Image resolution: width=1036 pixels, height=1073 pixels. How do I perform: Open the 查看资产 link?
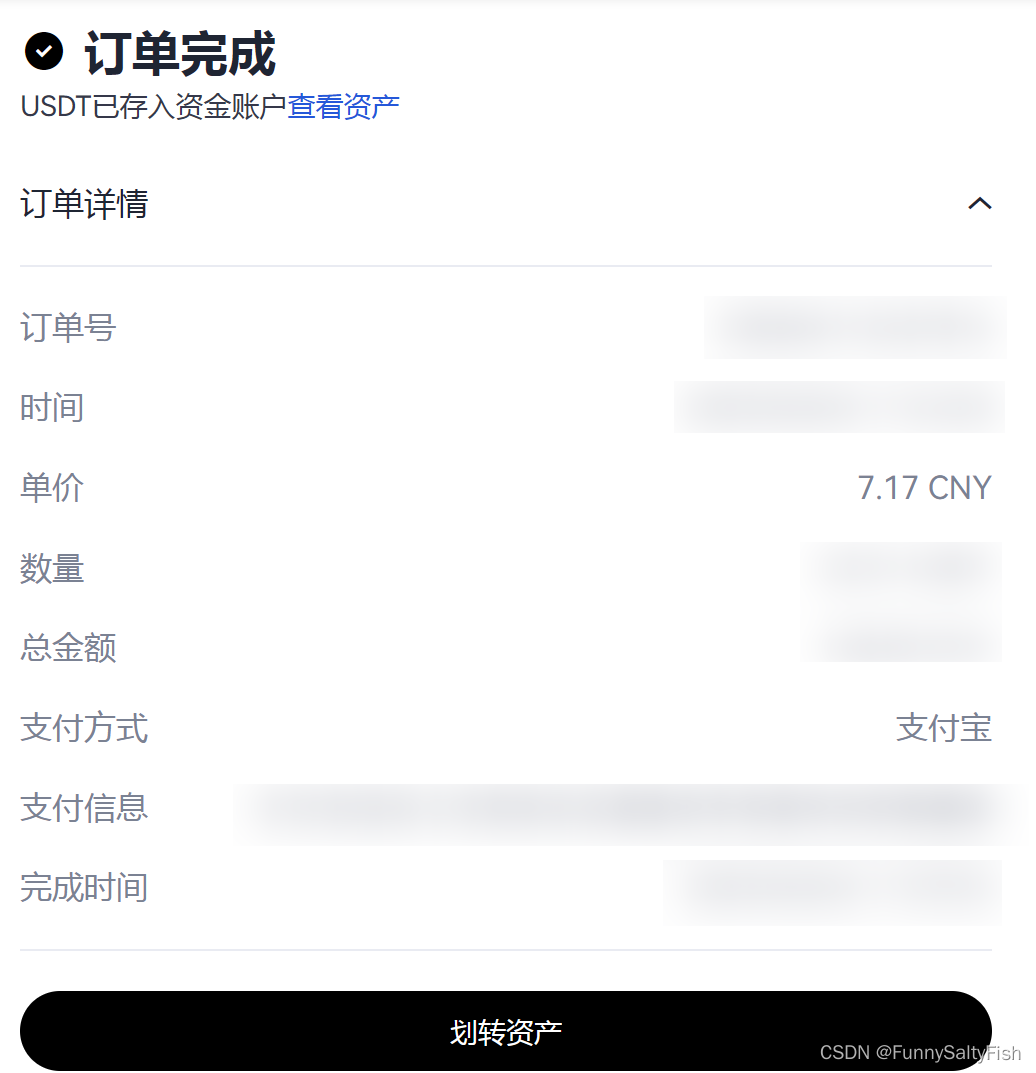pyautogui.click(x=343, y=107)
